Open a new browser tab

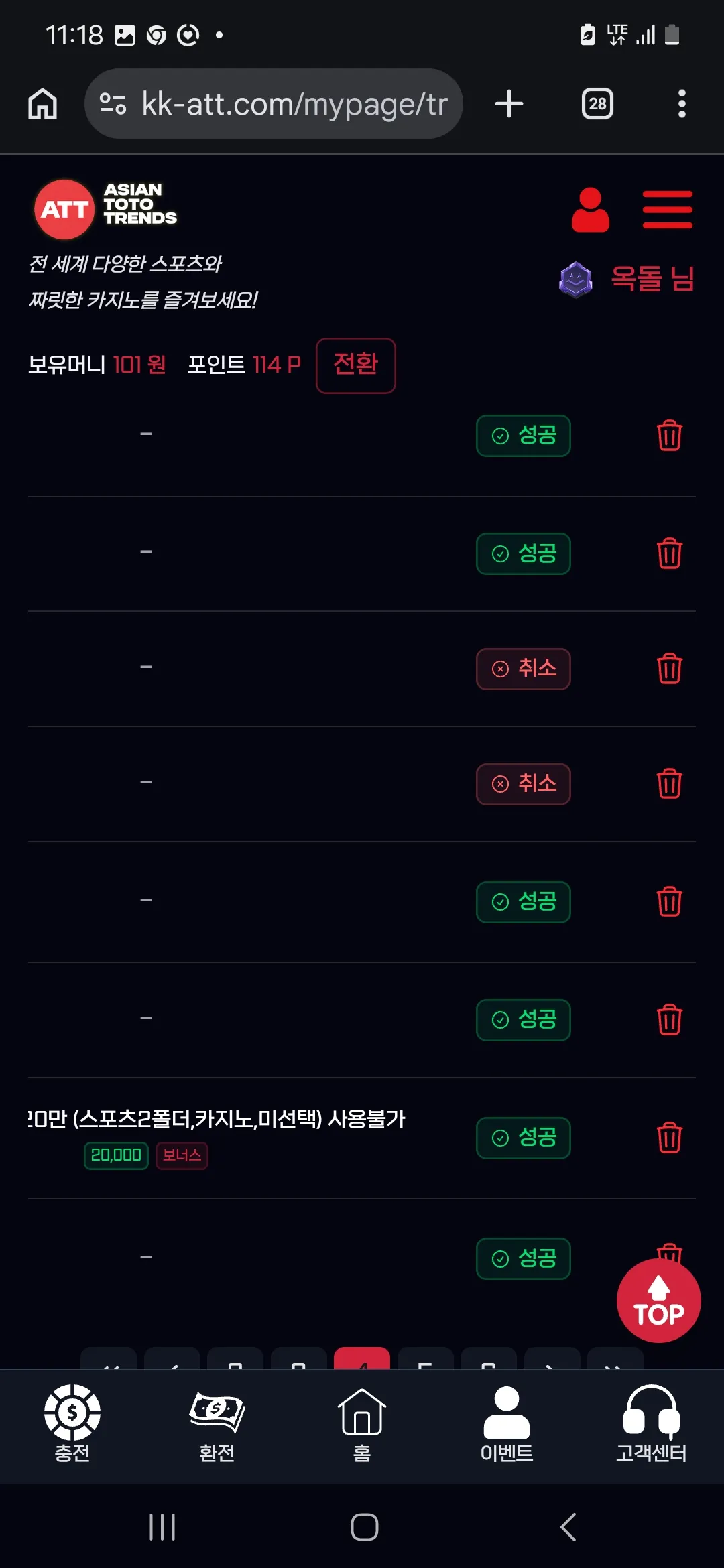[509, 104]
